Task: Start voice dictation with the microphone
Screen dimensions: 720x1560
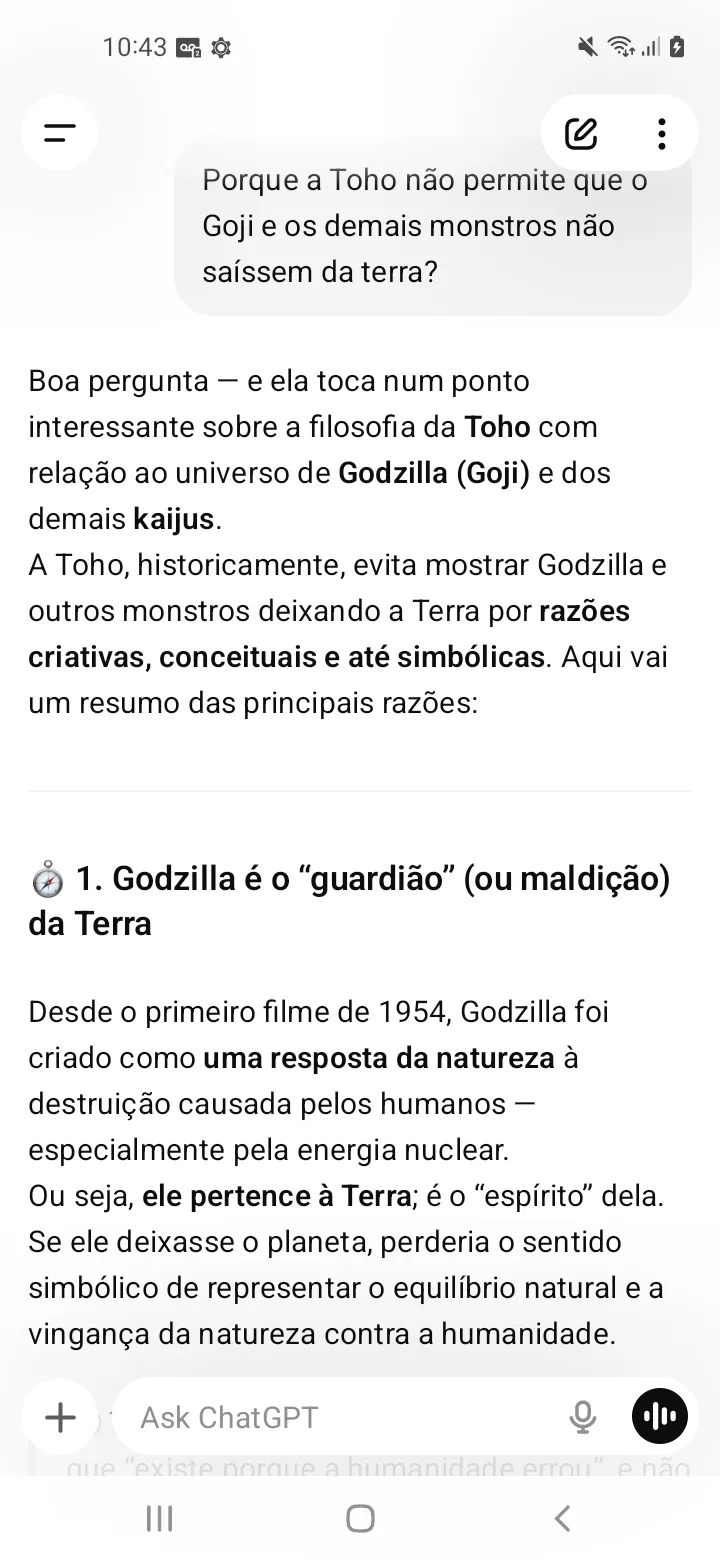Action: click(582, 1417)
